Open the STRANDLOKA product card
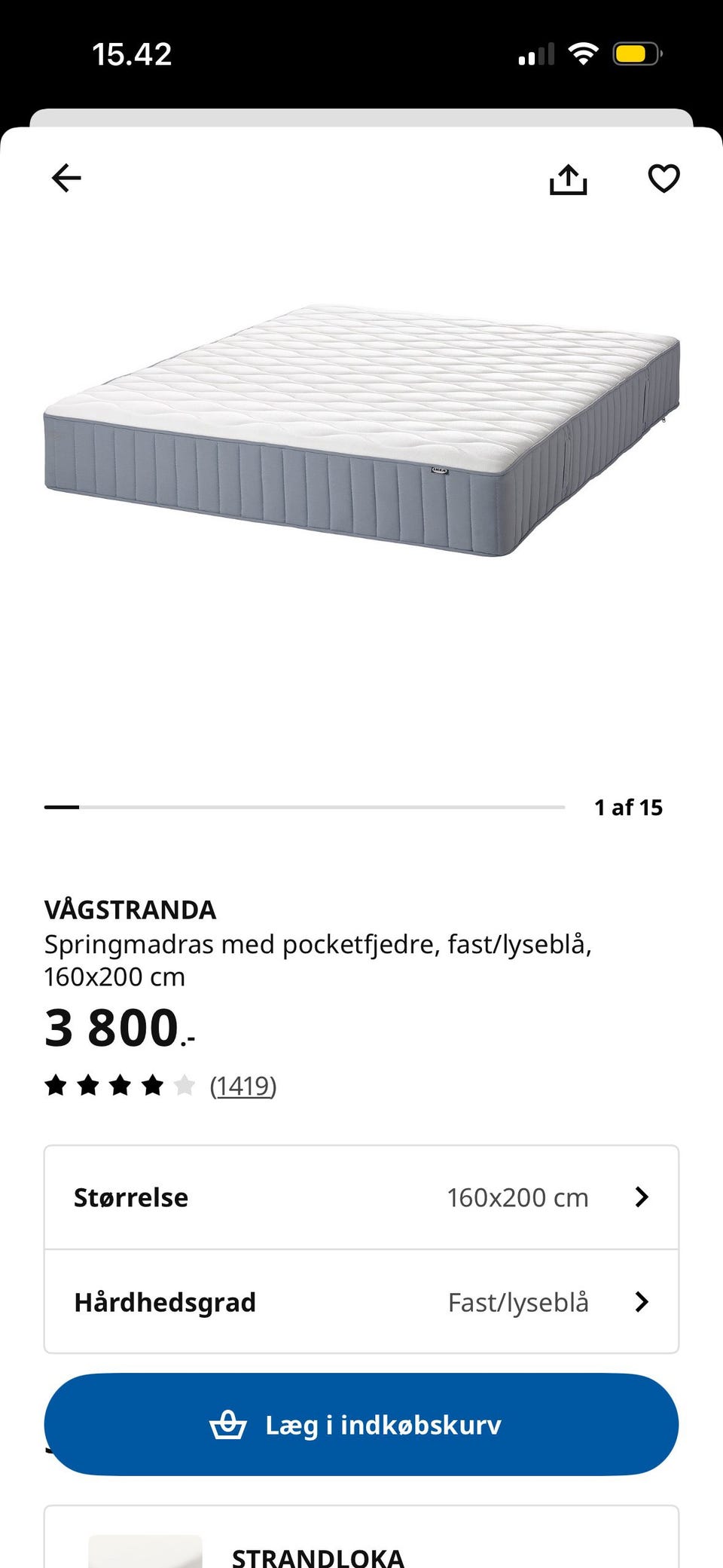 pyautogui.click(x=361, y=1545)
